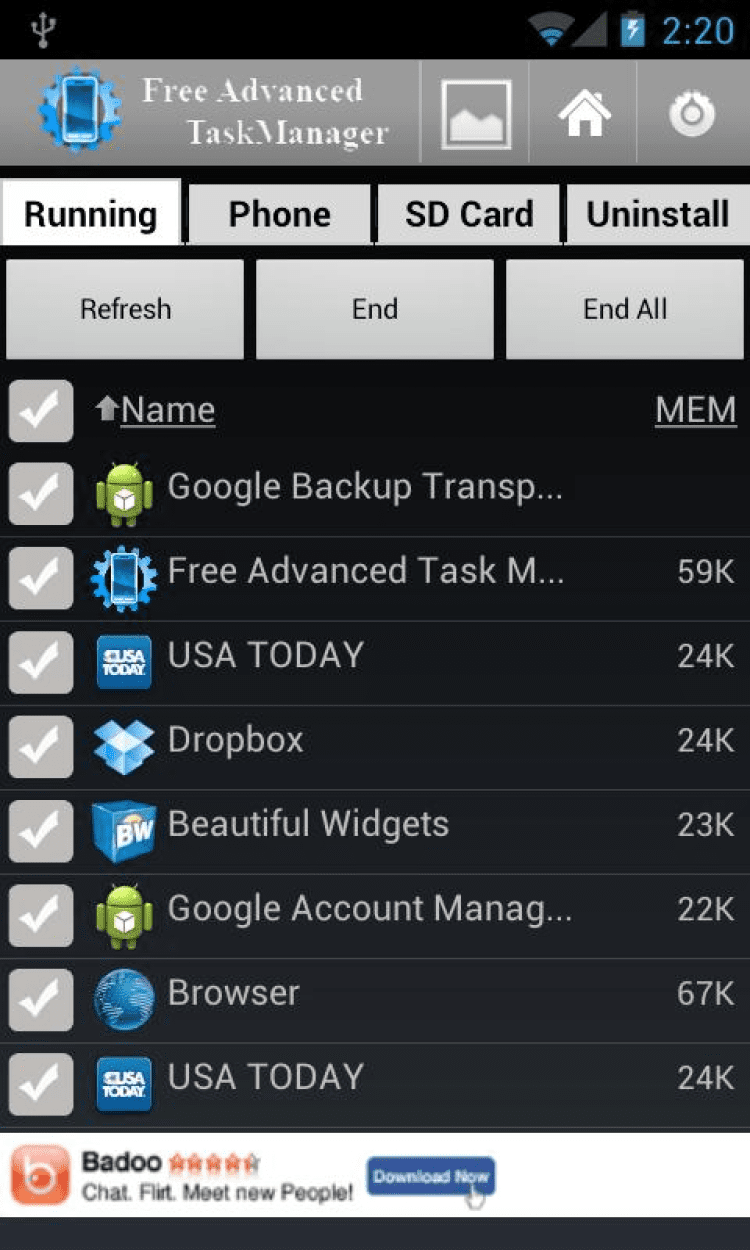Switch to the SD Card tab

pyautogui.click(x=468, y=214)
